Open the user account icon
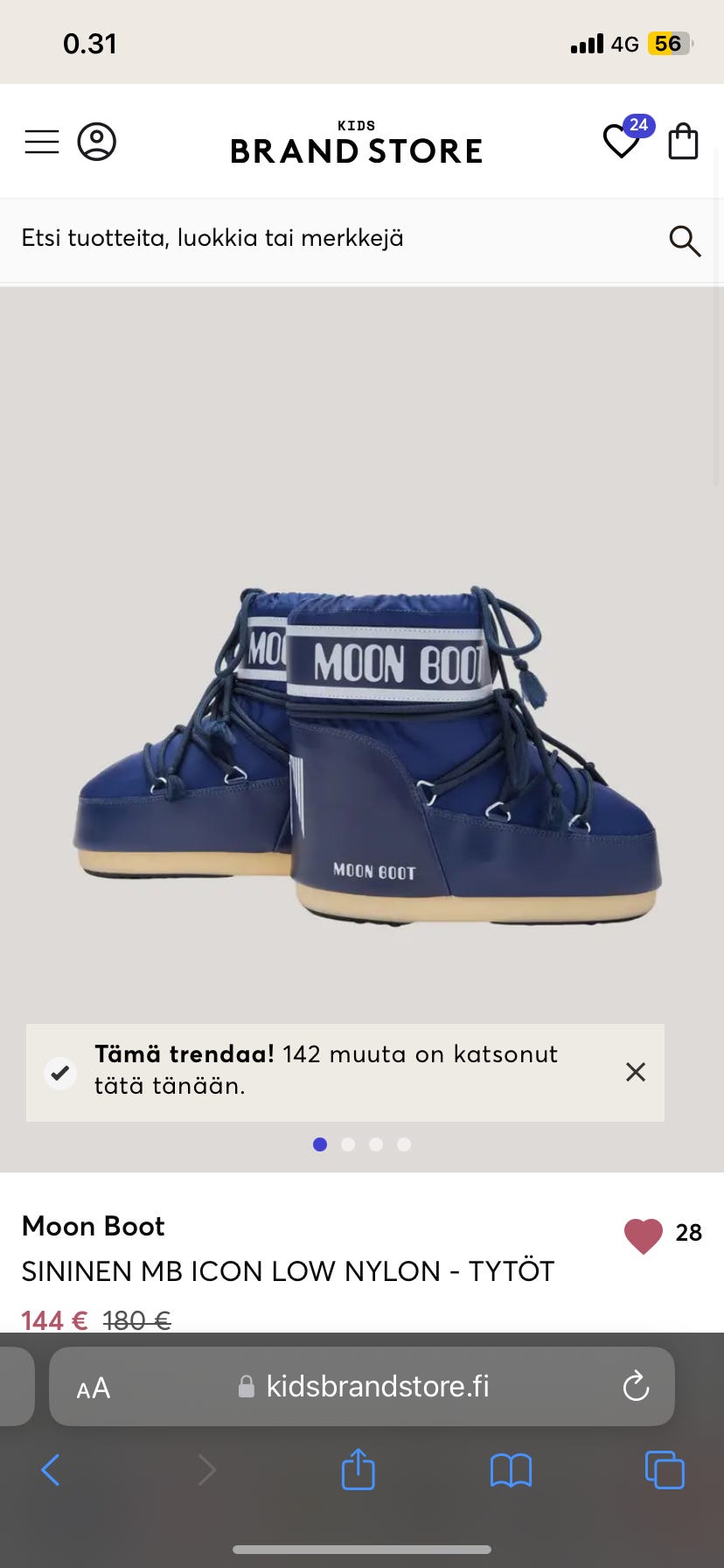 coord(97,142)
